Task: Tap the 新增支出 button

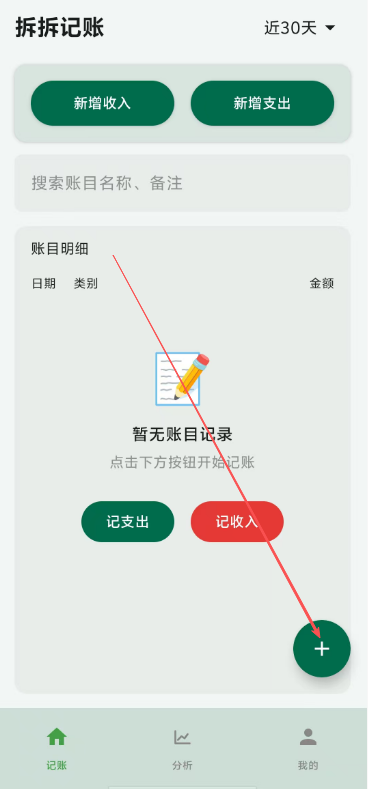Action: (x=262, y=103)
